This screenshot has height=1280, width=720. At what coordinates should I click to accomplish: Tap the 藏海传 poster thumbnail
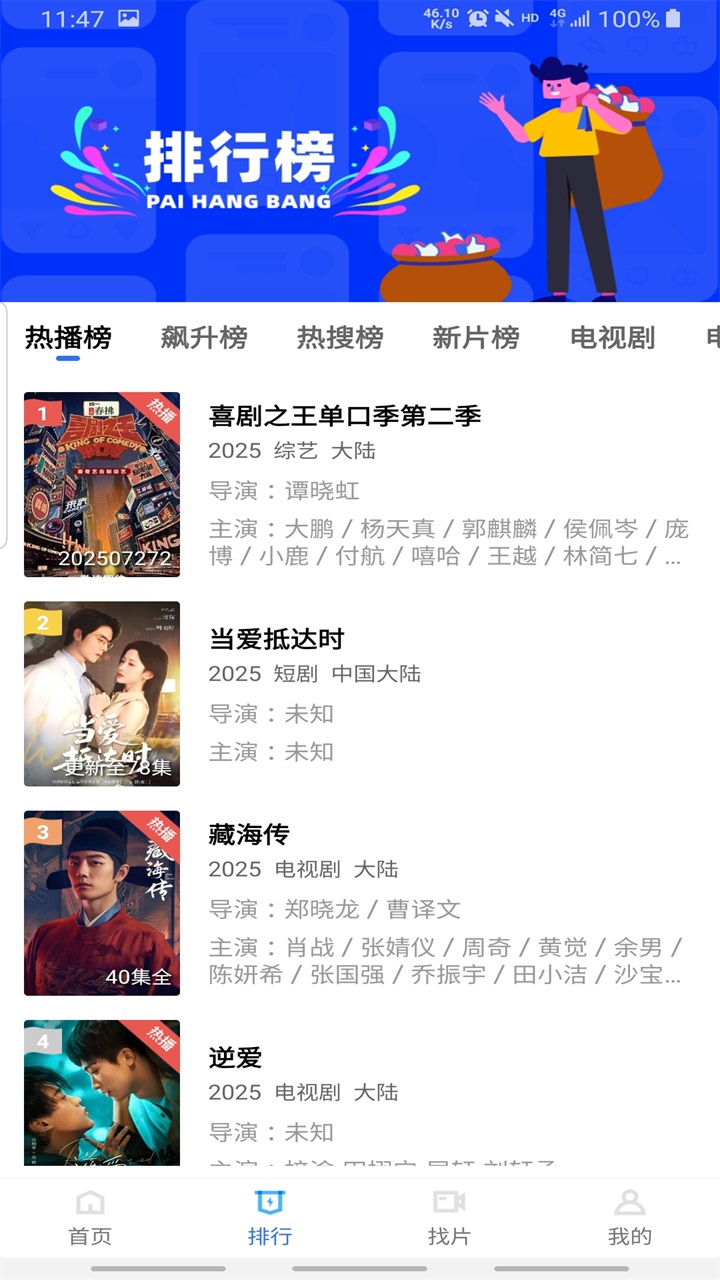click(x=101, y=900)
